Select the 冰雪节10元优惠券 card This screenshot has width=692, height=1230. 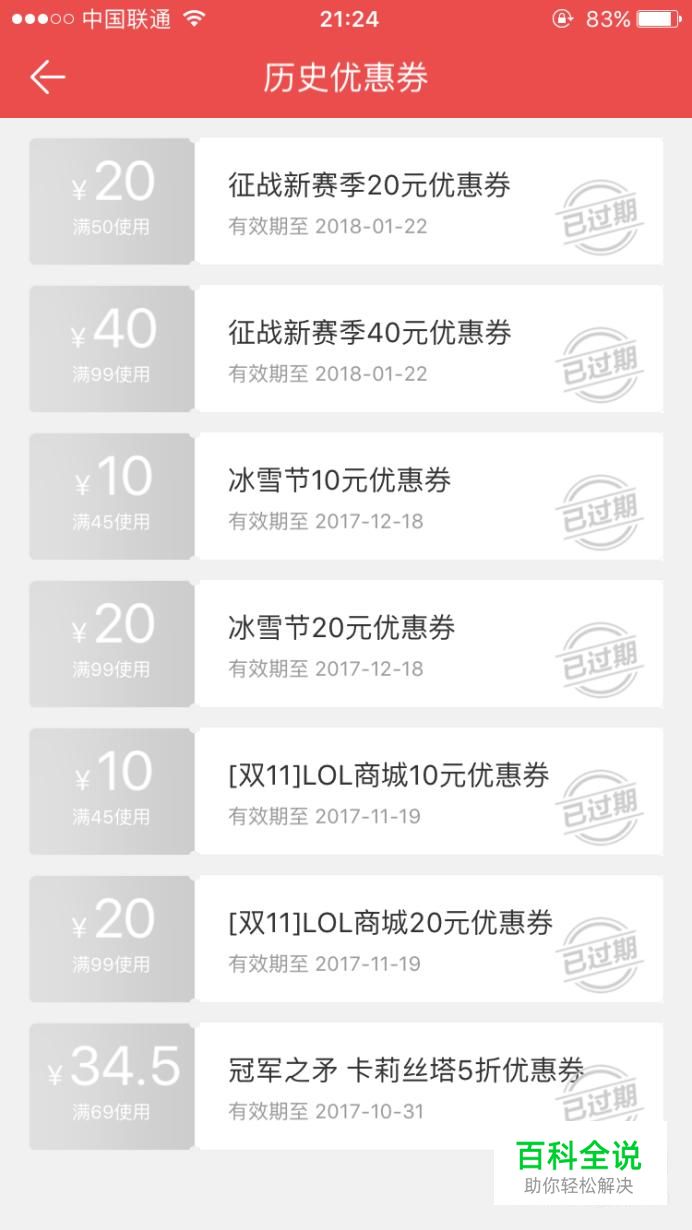[x=346, y=496]
